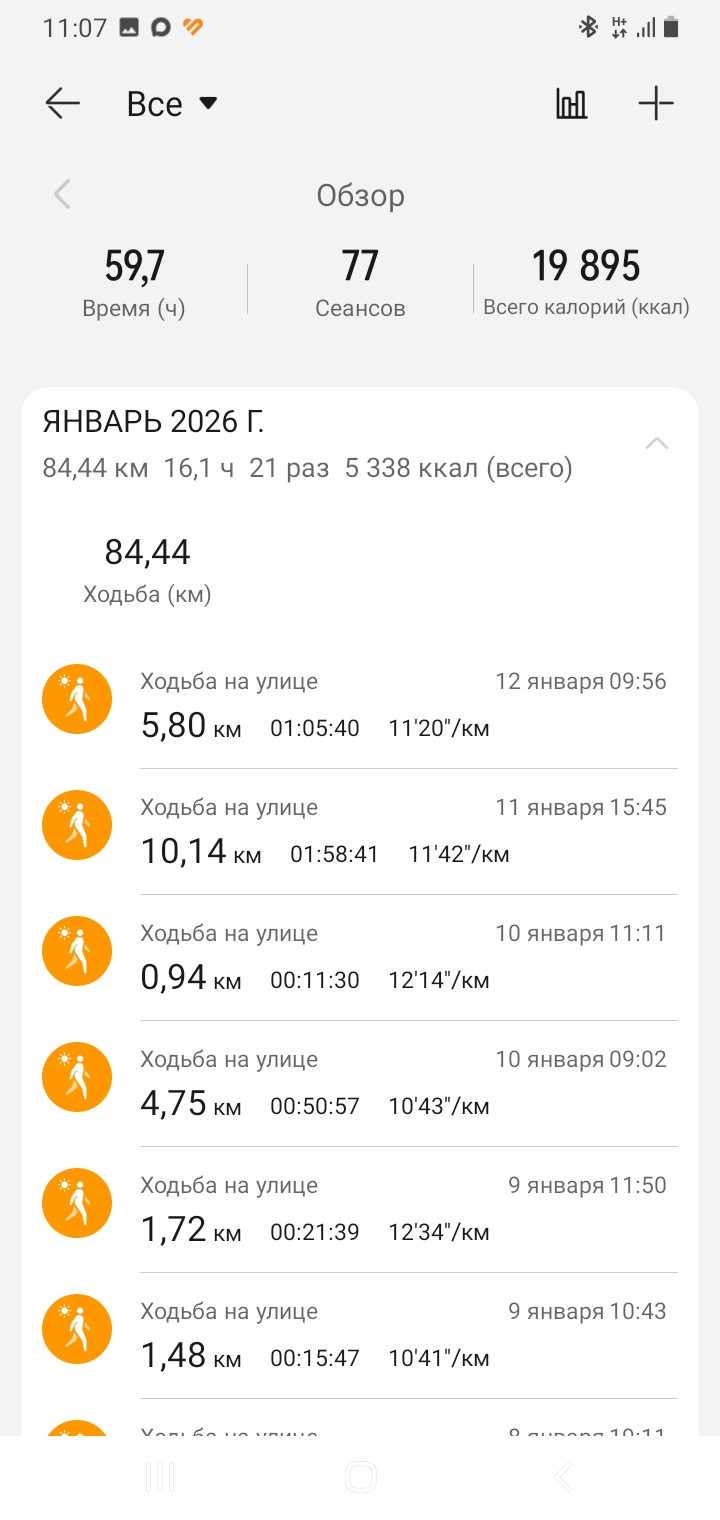The width and height of the screenshot is (720, 1520).
Task: Open the "Все" workout type dropdown
Action: point(172,104)
